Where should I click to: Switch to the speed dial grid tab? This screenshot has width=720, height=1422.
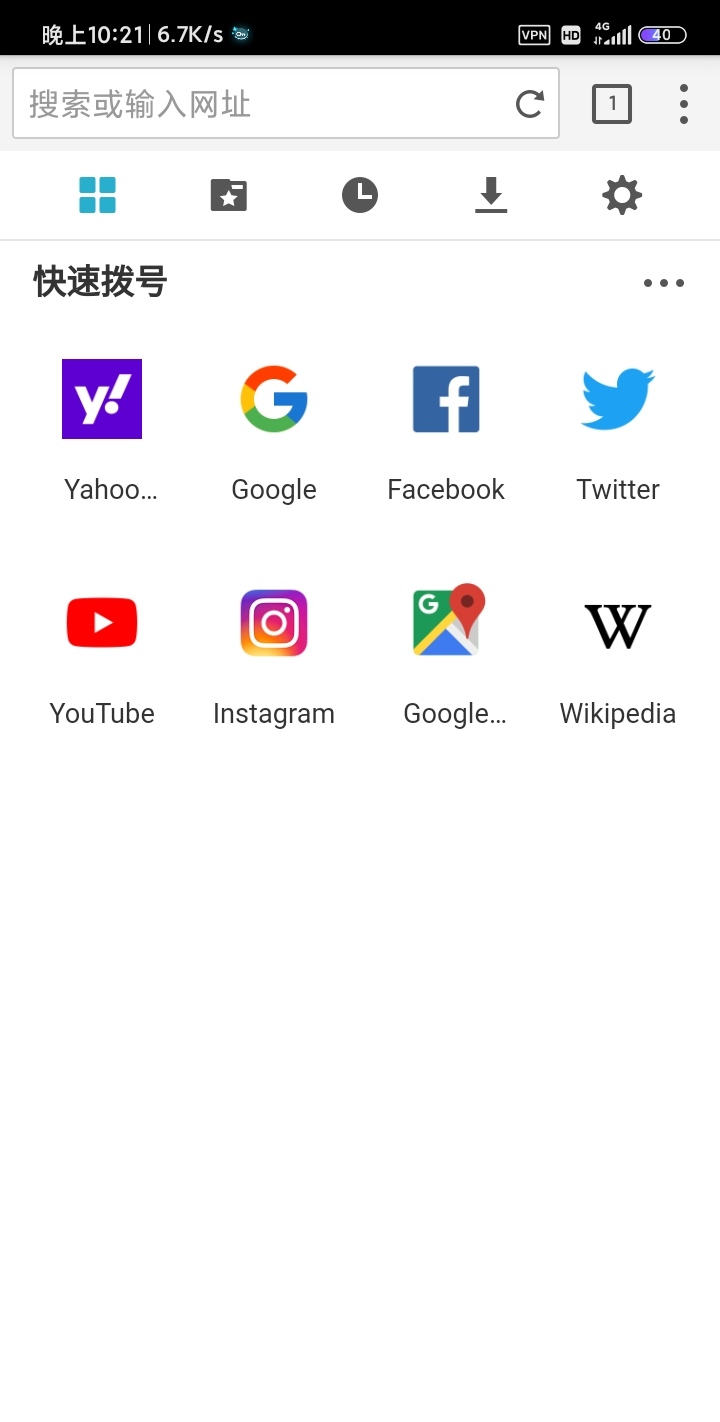(x=98, y=195)
